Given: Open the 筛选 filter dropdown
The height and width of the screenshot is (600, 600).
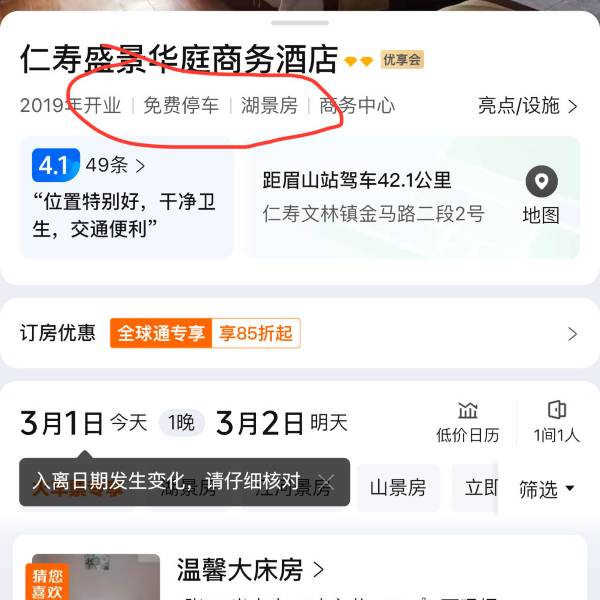Looking at the screenshot, I should [546, 489].
